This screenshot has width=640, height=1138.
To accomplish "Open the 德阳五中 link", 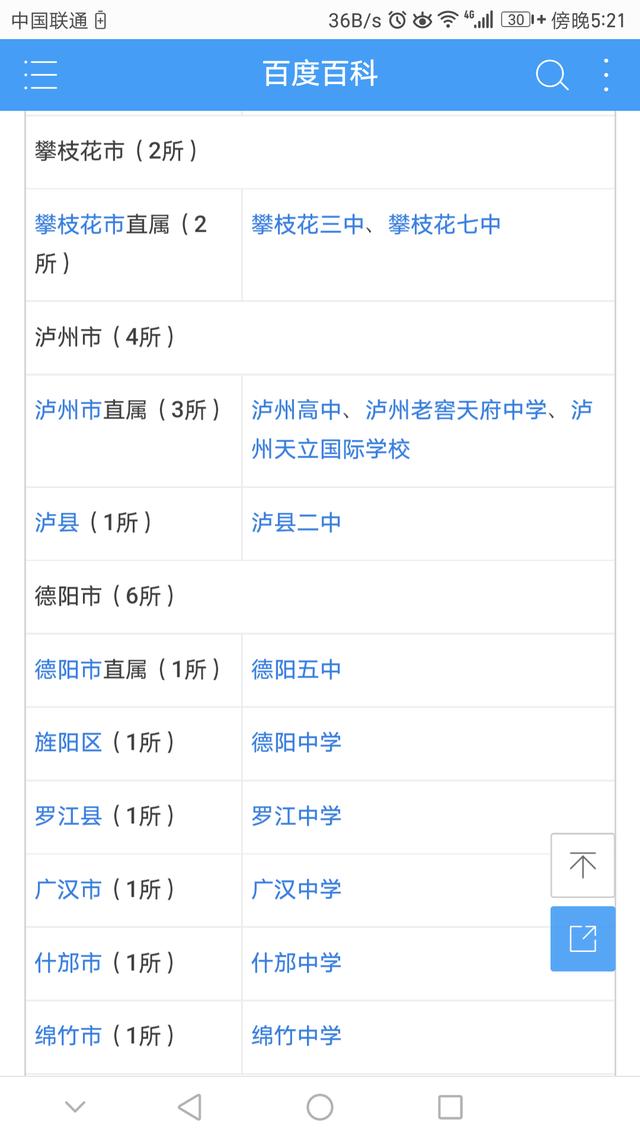I will pyautogui.click(x=296, y=669).
